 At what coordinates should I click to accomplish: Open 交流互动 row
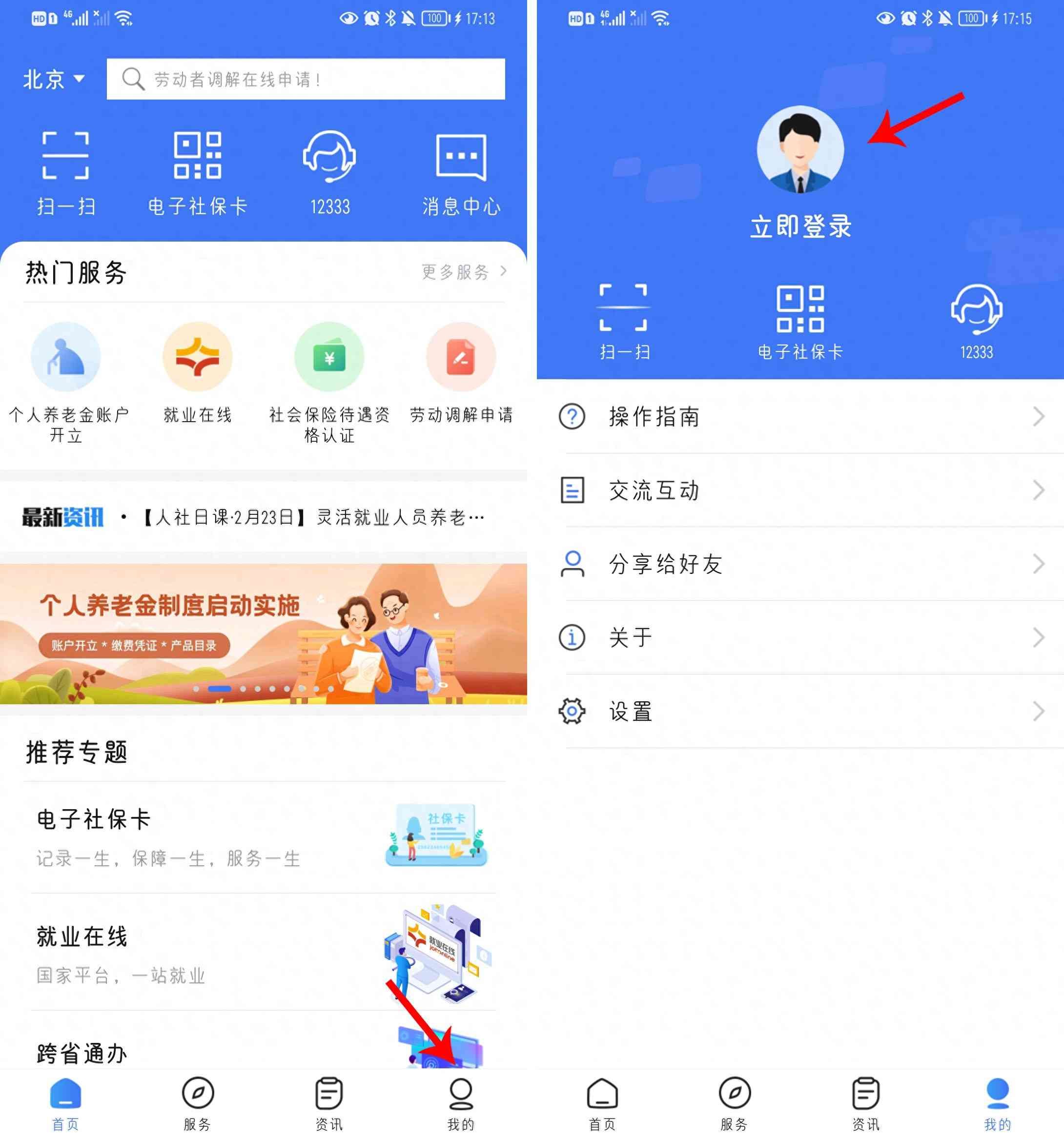coord(800,490)
